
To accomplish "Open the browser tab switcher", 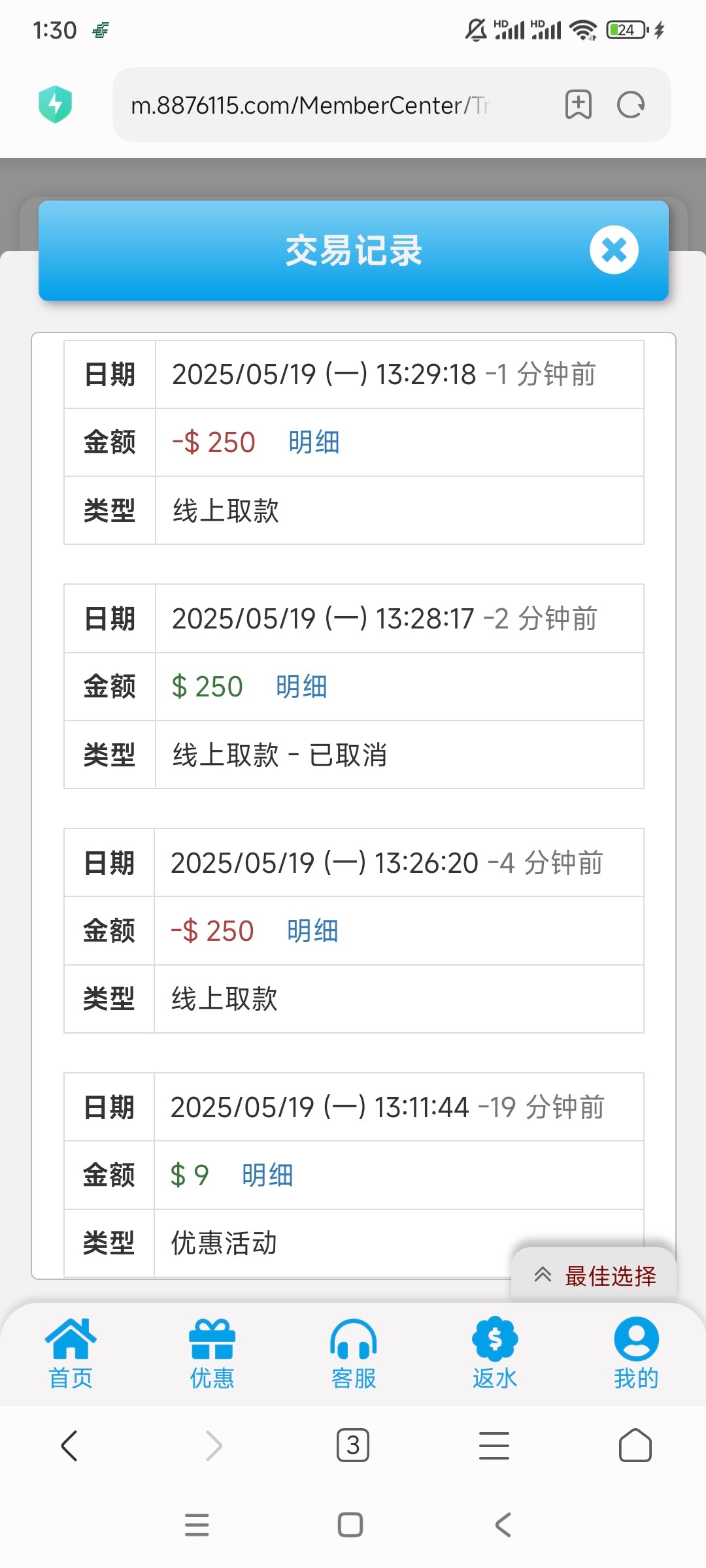I will (353, 1445).
